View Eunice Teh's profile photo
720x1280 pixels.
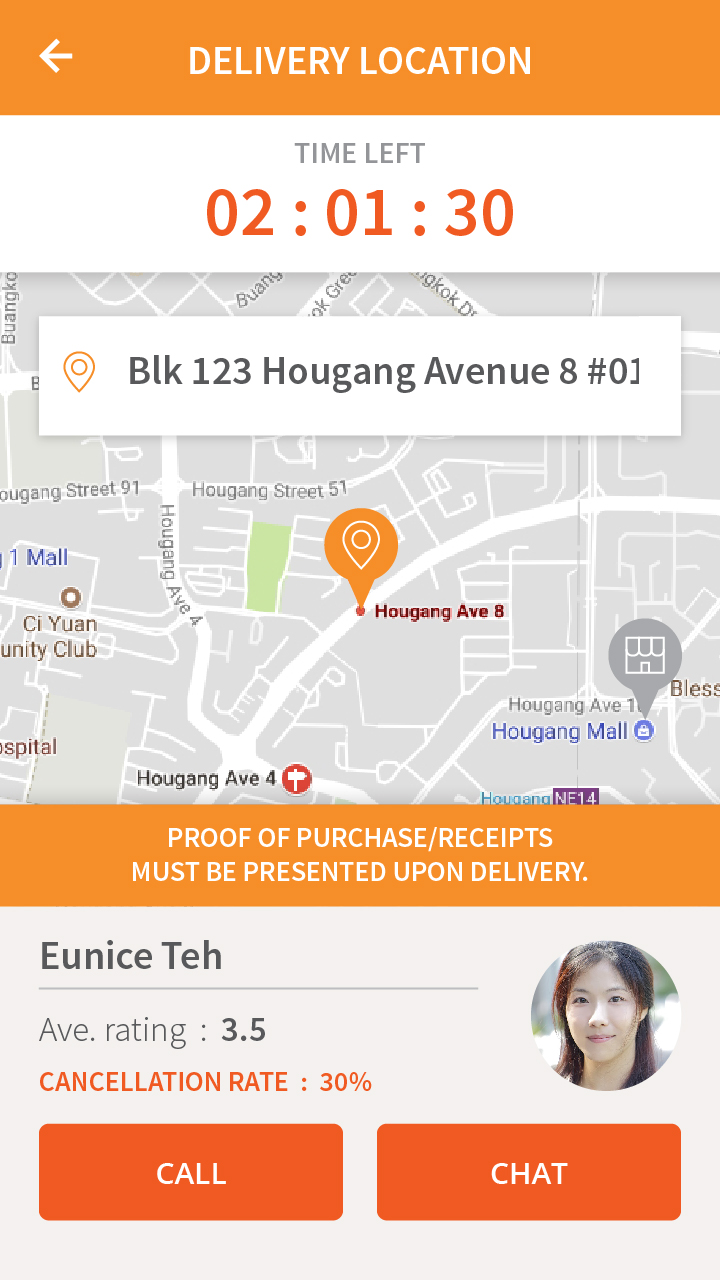[x=605, y=1015]
